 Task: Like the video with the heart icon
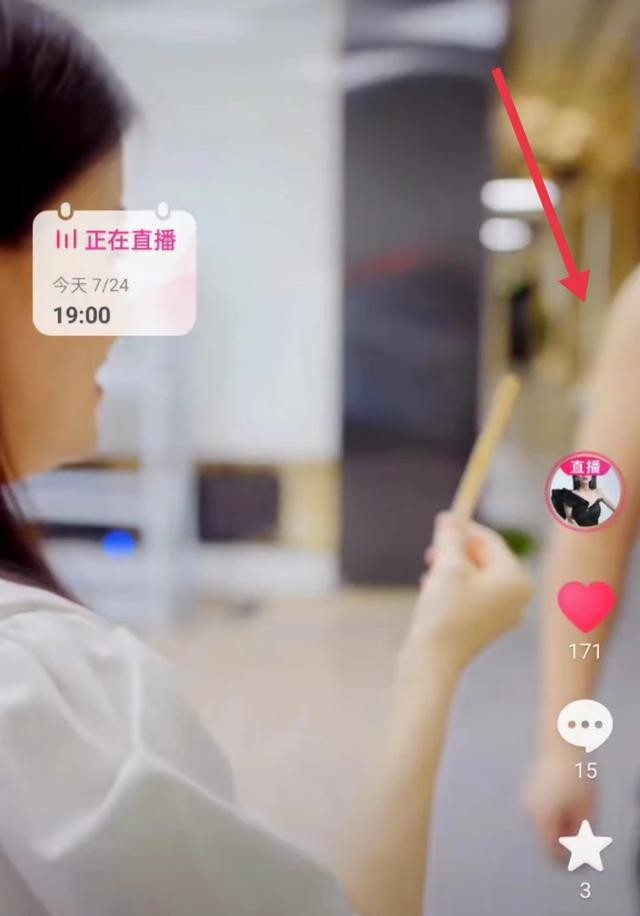click(x=585, y=607)
